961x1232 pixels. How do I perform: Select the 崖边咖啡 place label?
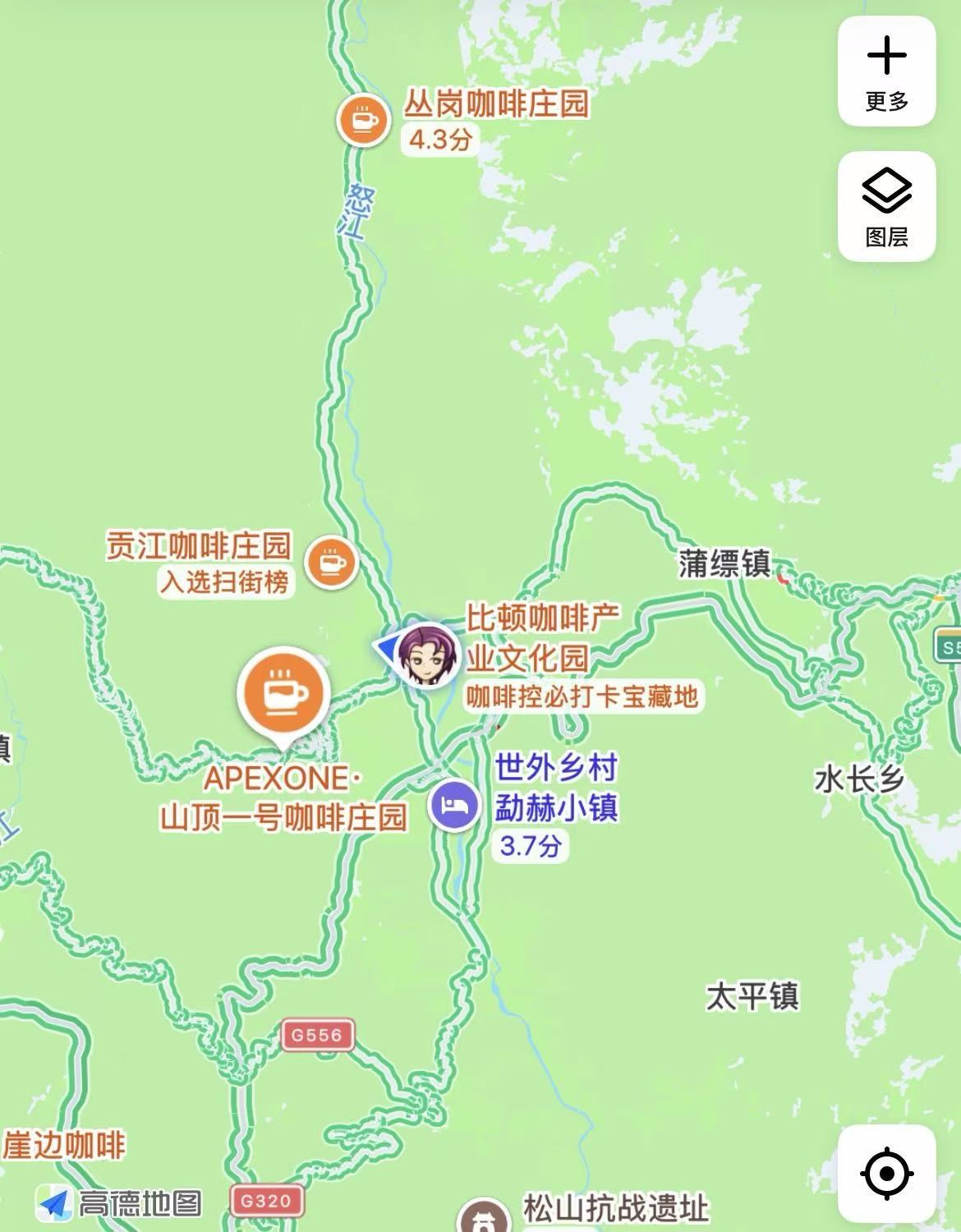pyautogui.click(x=64, y=1144)
